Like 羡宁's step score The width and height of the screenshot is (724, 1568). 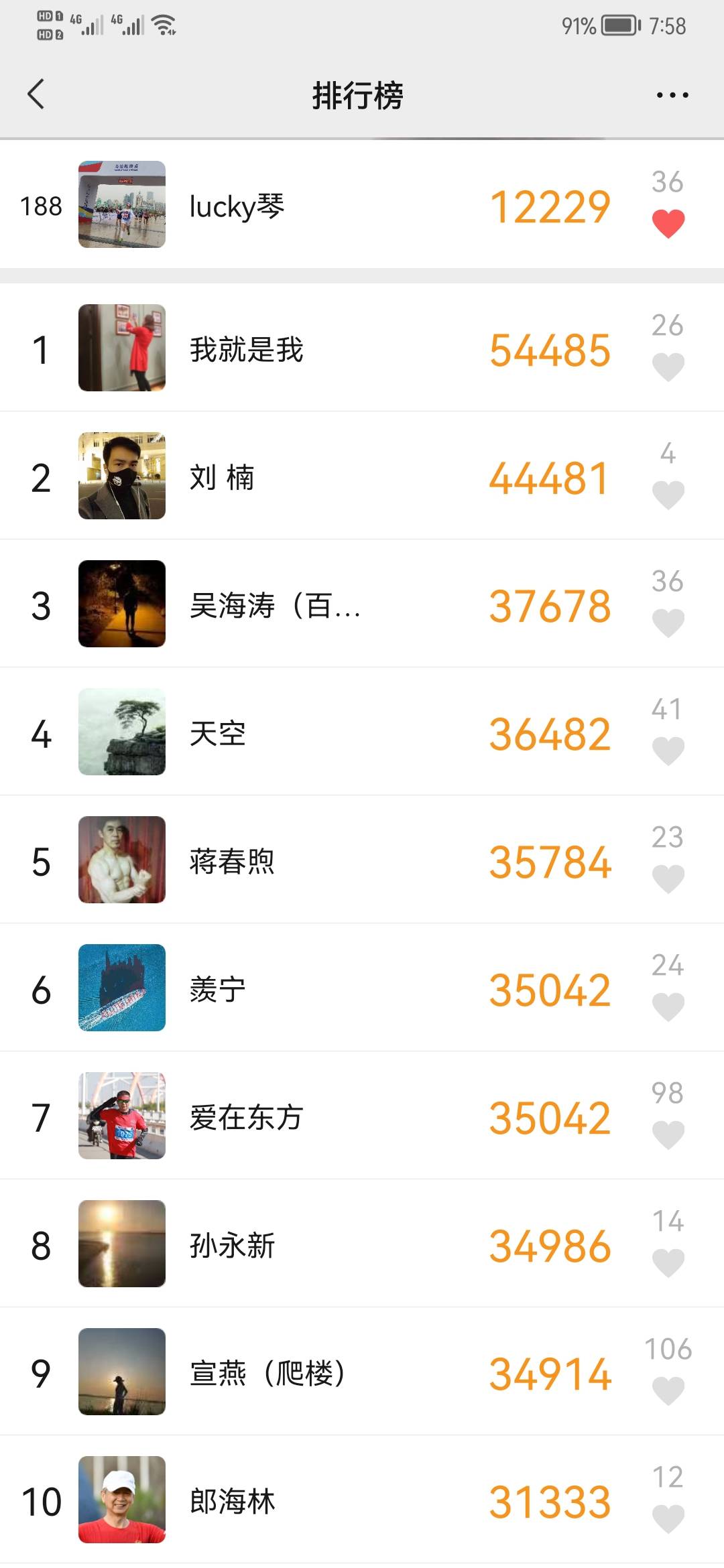(668, 1006)
